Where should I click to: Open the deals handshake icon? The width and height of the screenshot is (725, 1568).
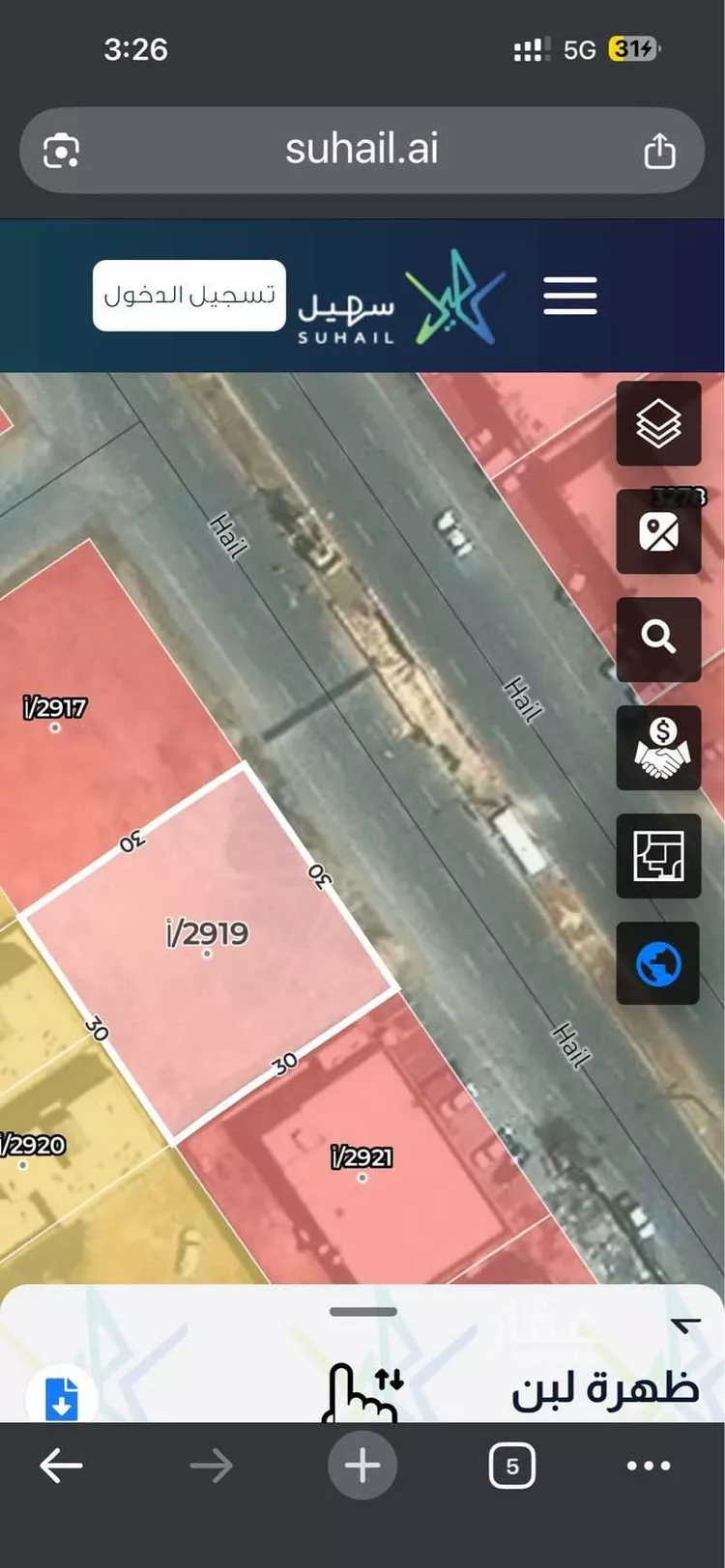click(658, 748)
